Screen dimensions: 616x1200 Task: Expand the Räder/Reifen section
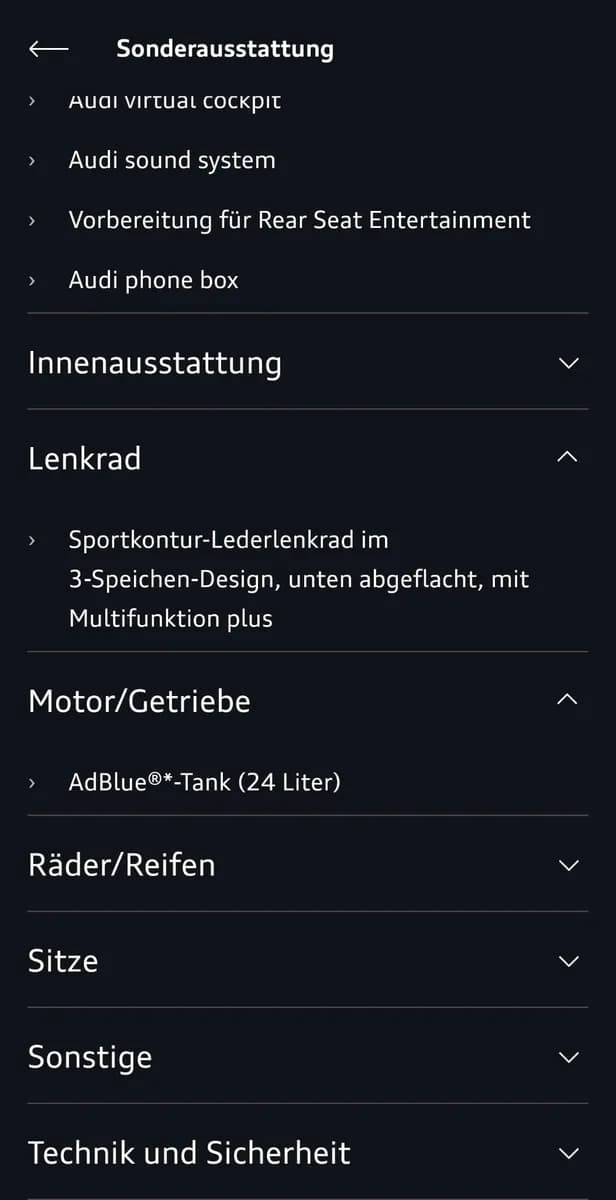coord(308,864)
